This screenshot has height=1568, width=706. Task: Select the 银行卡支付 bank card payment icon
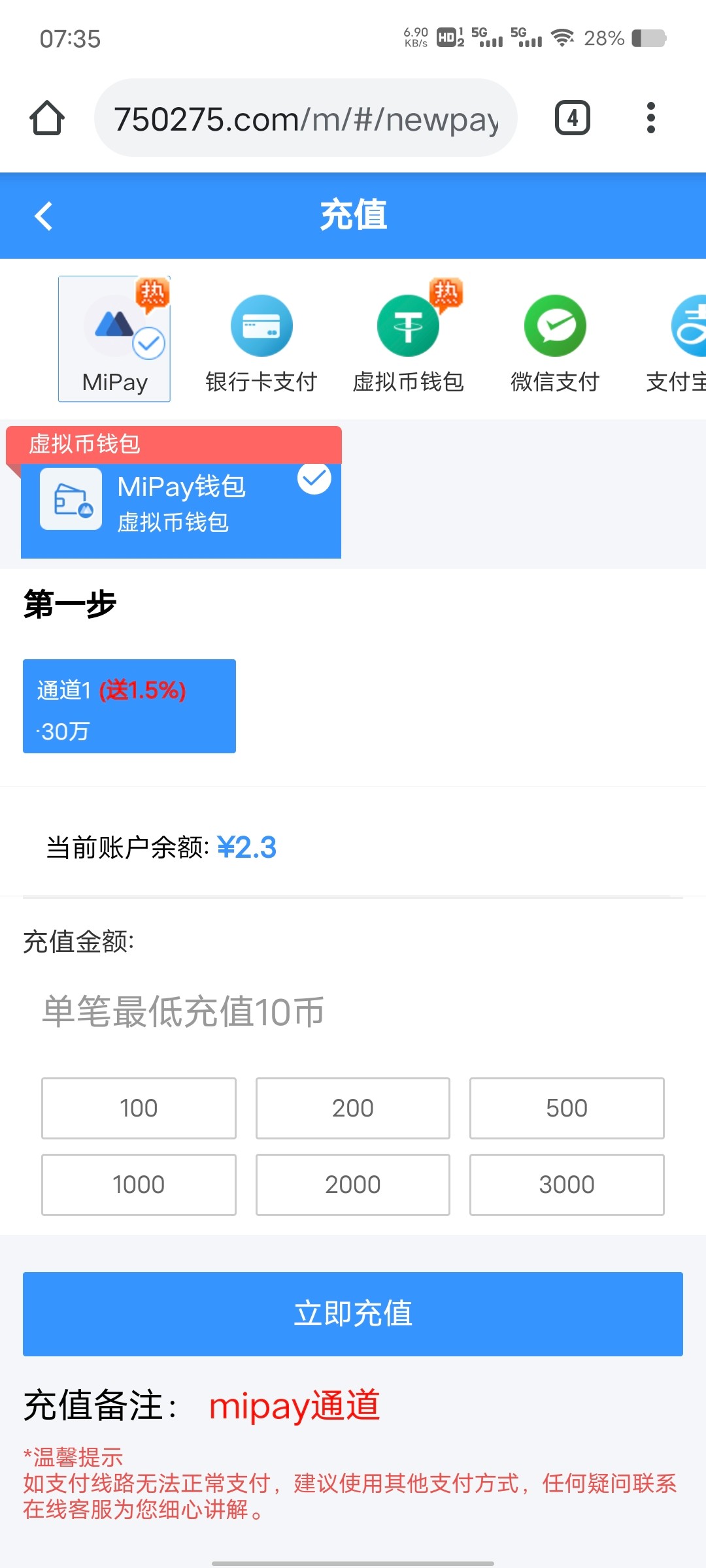tap(261, 325)
